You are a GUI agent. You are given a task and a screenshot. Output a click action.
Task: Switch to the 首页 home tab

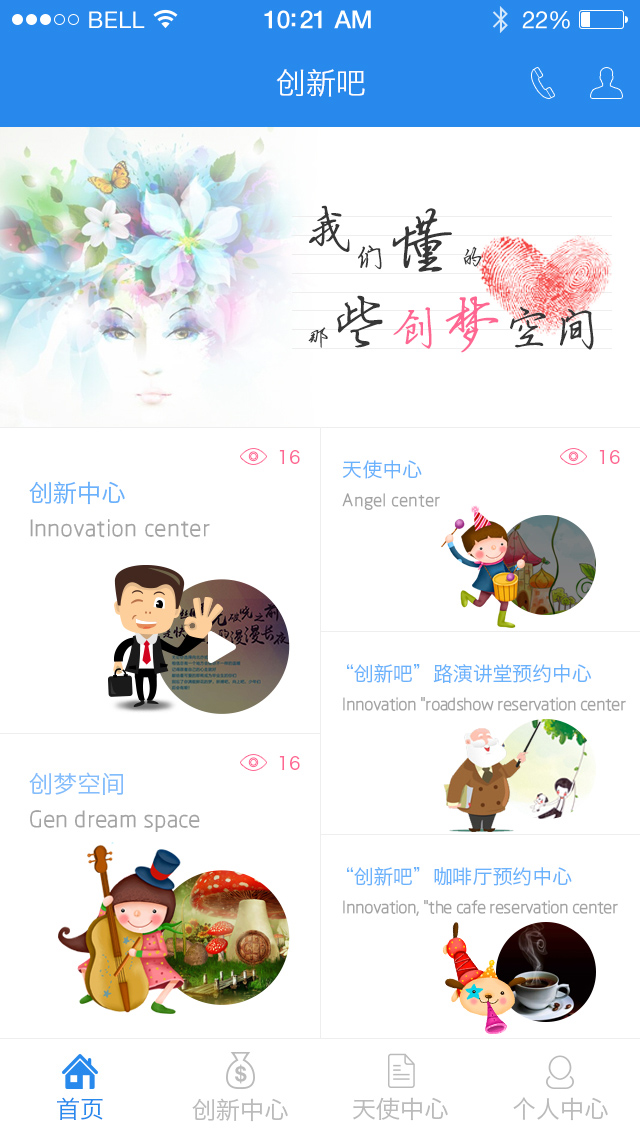pos(80,1087)
